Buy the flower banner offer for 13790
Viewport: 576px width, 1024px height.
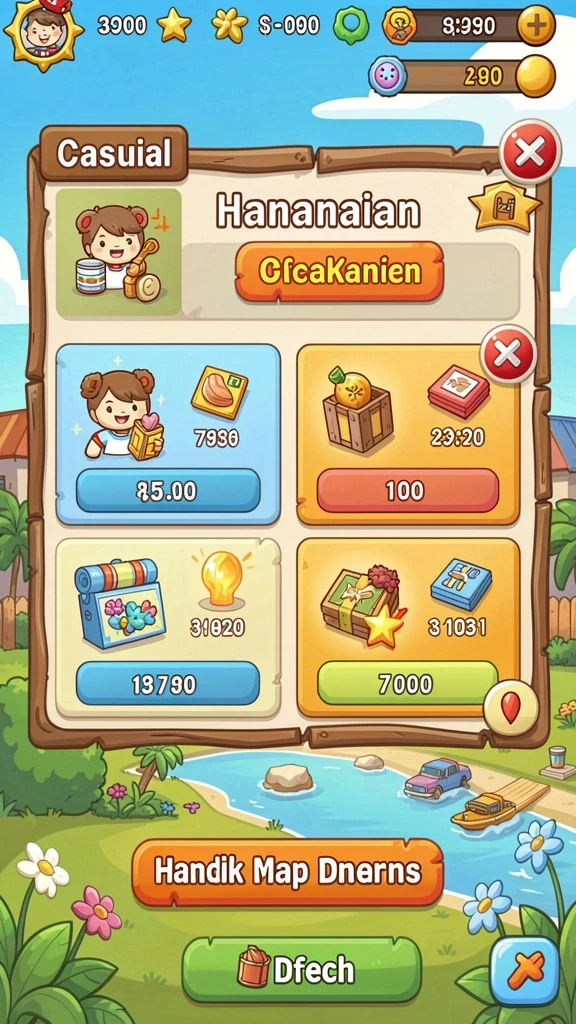coord(168,684)
